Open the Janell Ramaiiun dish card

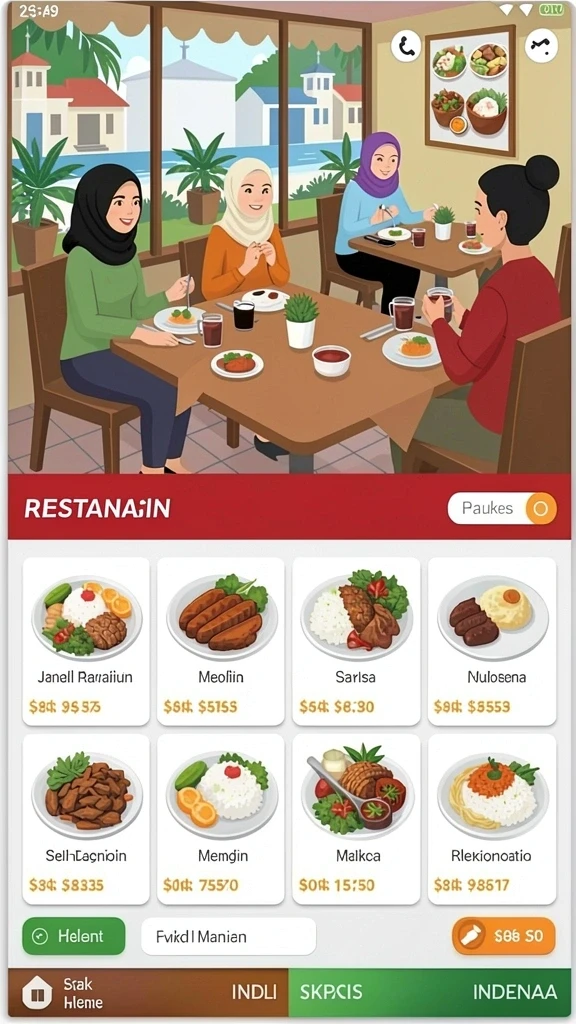coord(86,641)
